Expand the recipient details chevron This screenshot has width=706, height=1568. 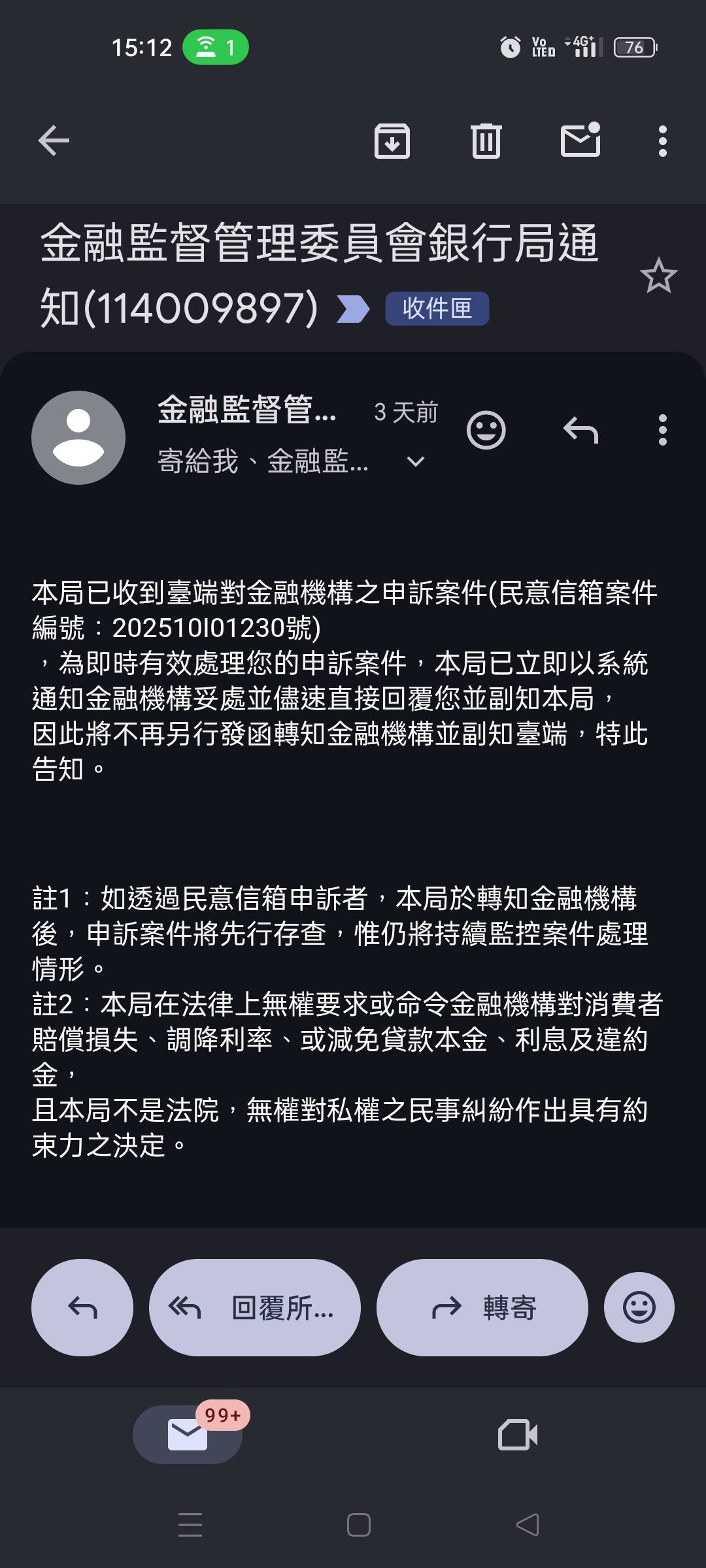[x=414, y=462]
